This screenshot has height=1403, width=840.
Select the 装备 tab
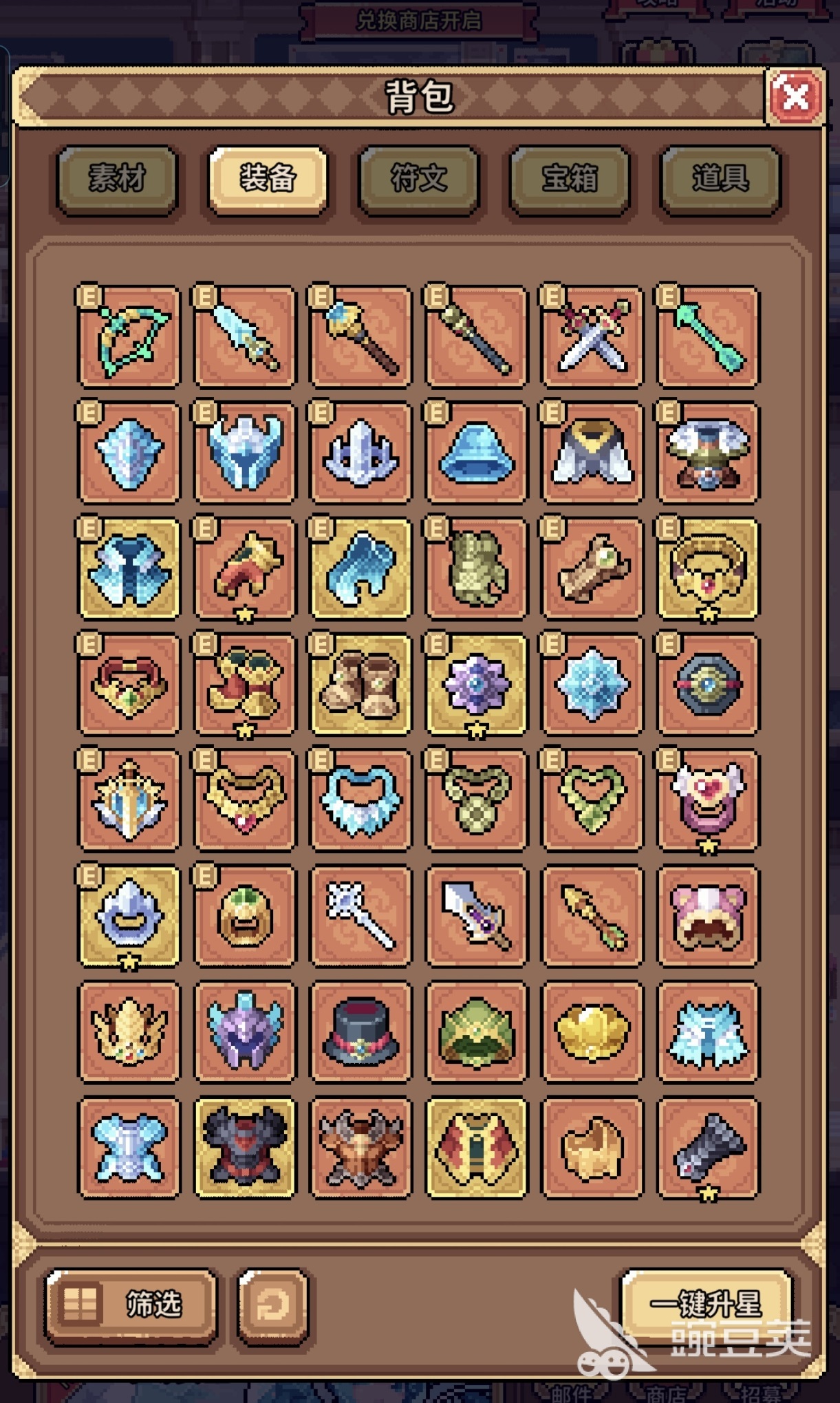[268, 179]
